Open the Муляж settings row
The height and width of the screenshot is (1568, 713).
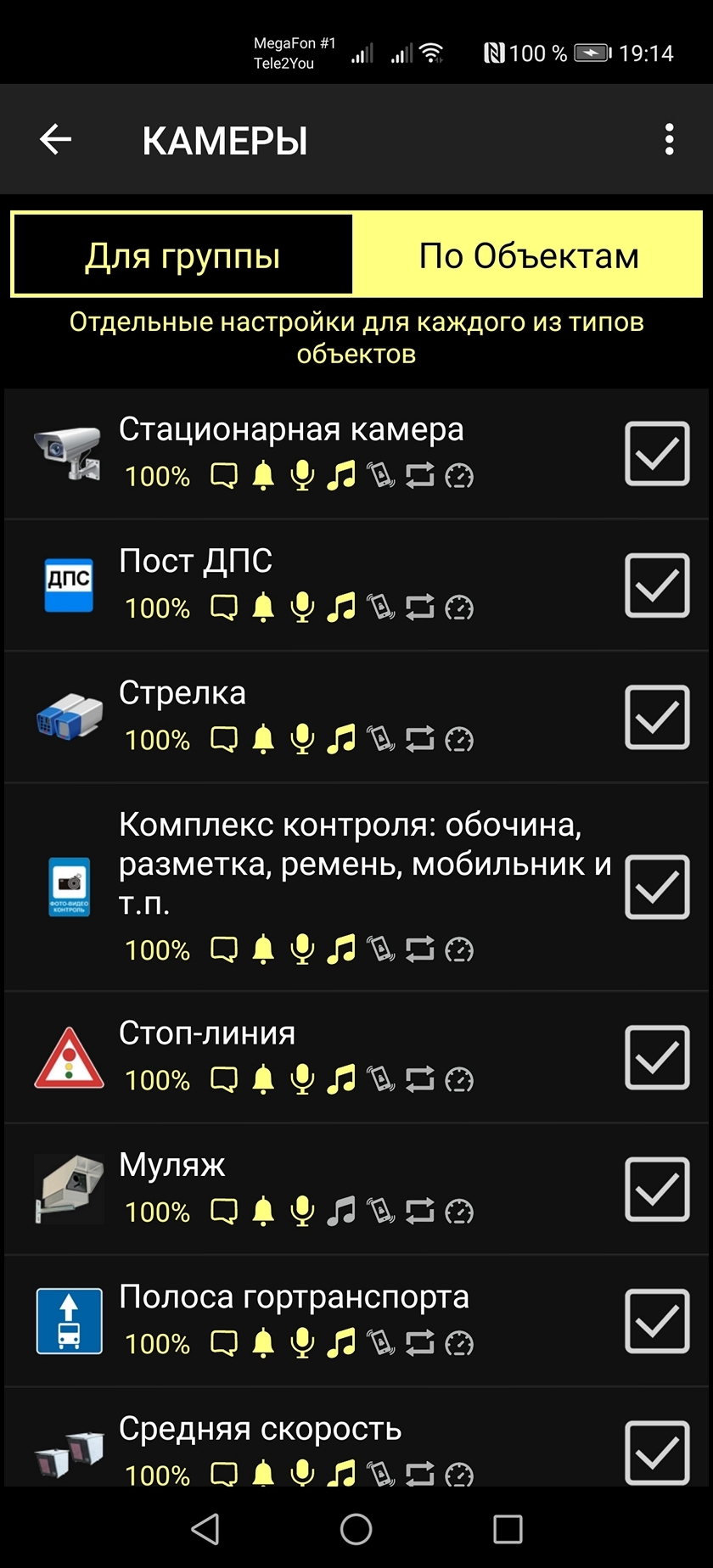[356, 1189]
